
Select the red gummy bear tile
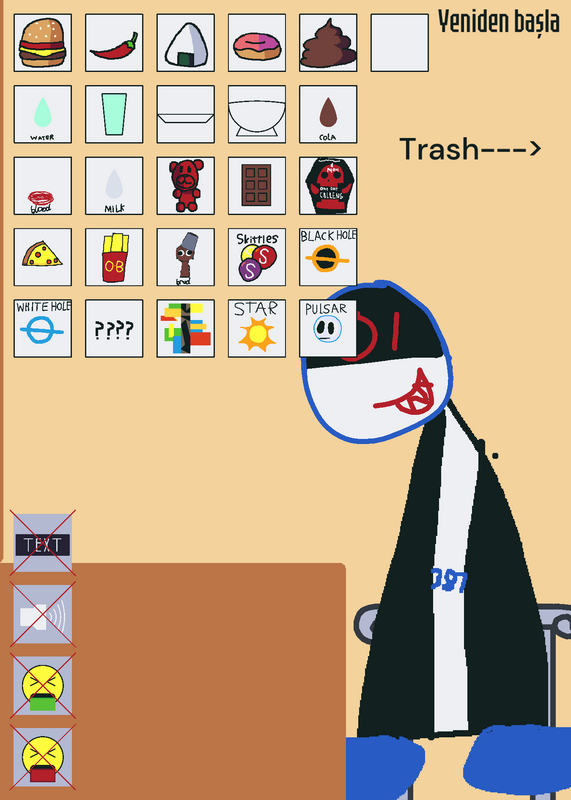(x=186, y=186)
